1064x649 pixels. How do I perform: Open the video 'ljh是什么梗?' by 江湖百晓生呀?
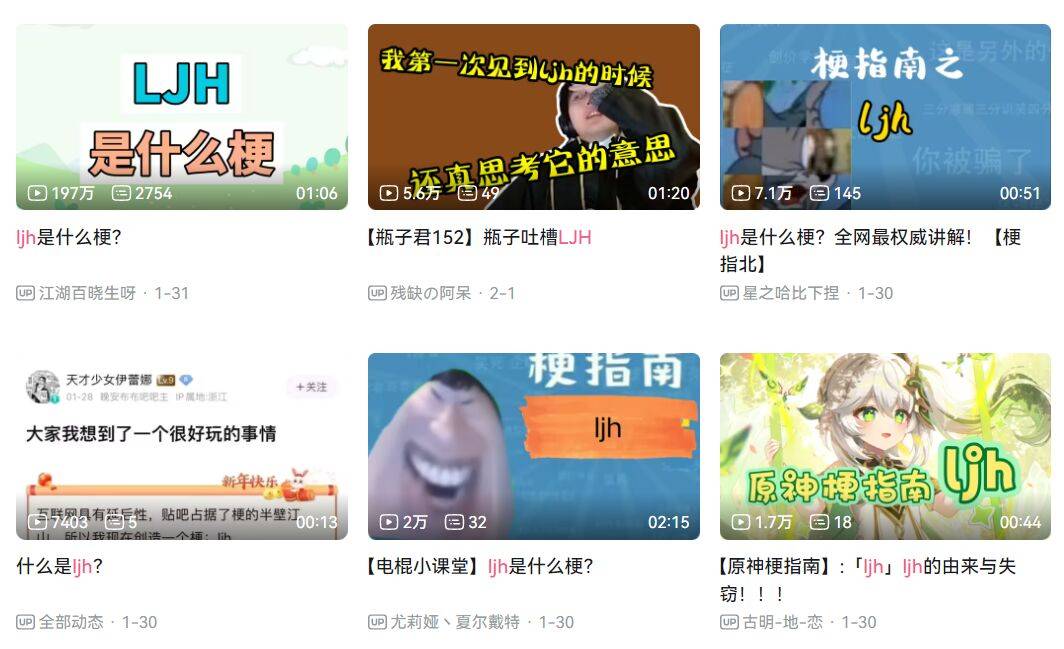pos(182,116)
